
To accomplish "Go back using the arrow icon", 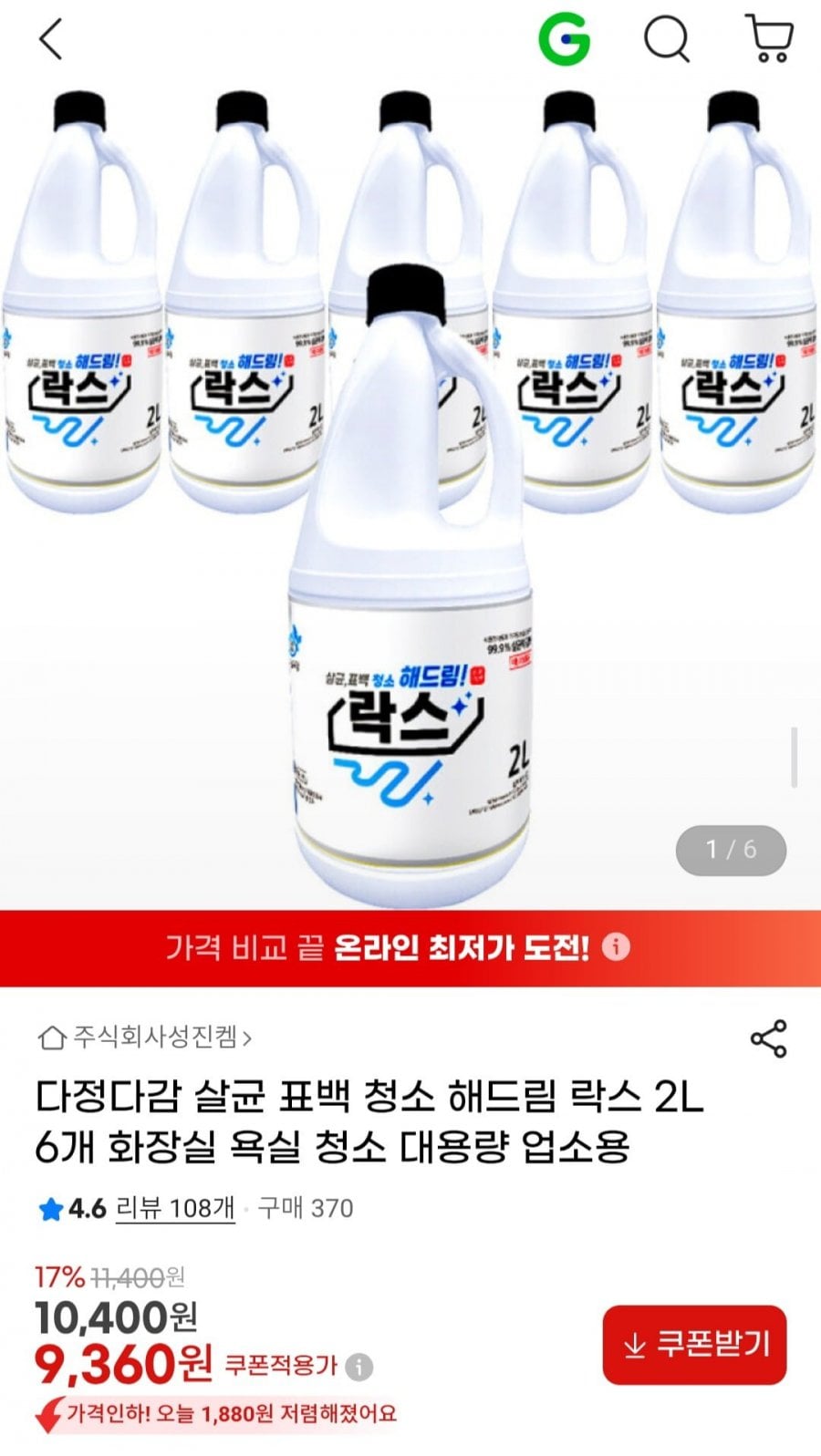I will [51, 40].
